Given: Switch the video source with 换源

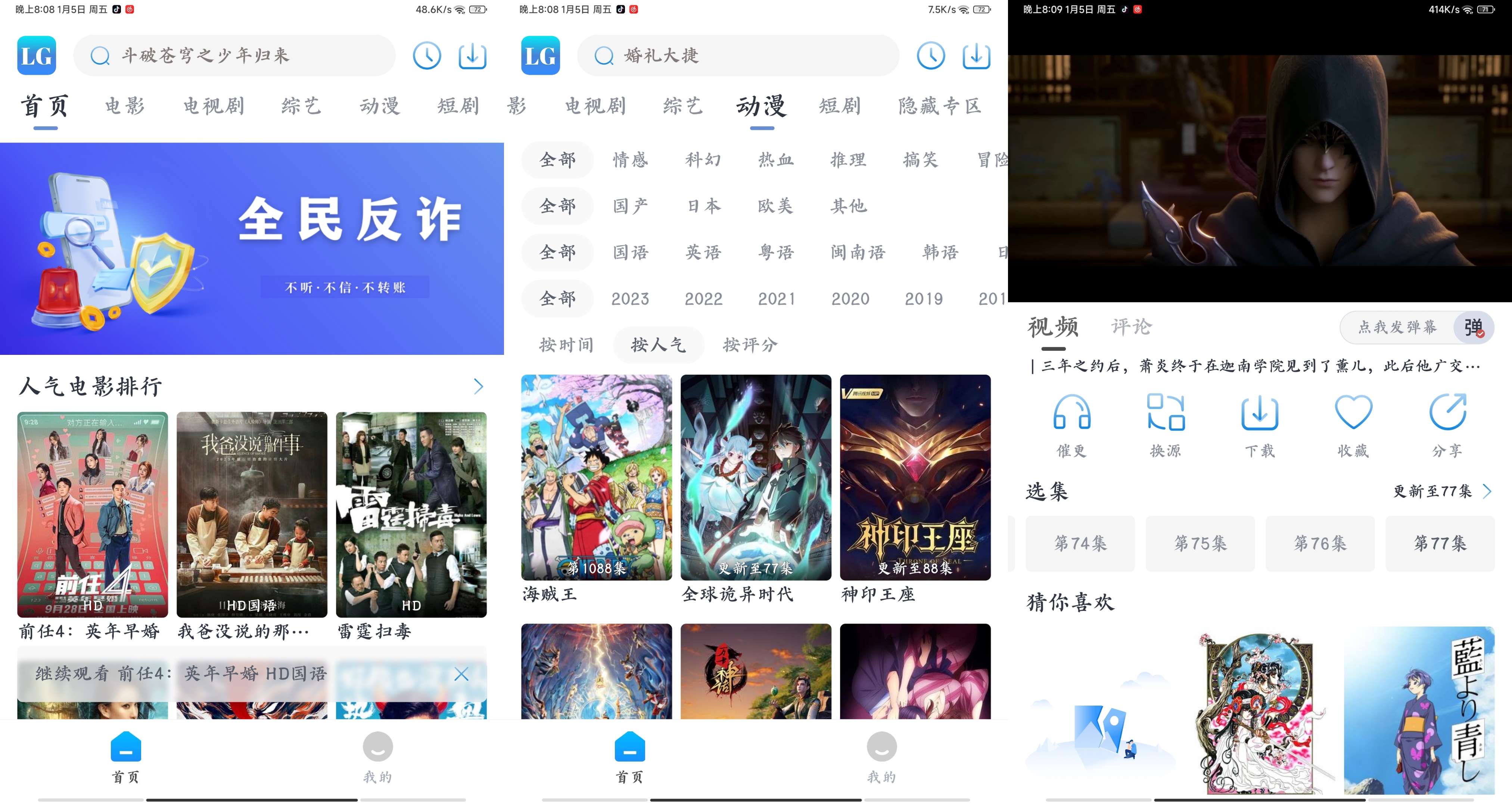Looking at the screenshot, I should (1166, 425).
